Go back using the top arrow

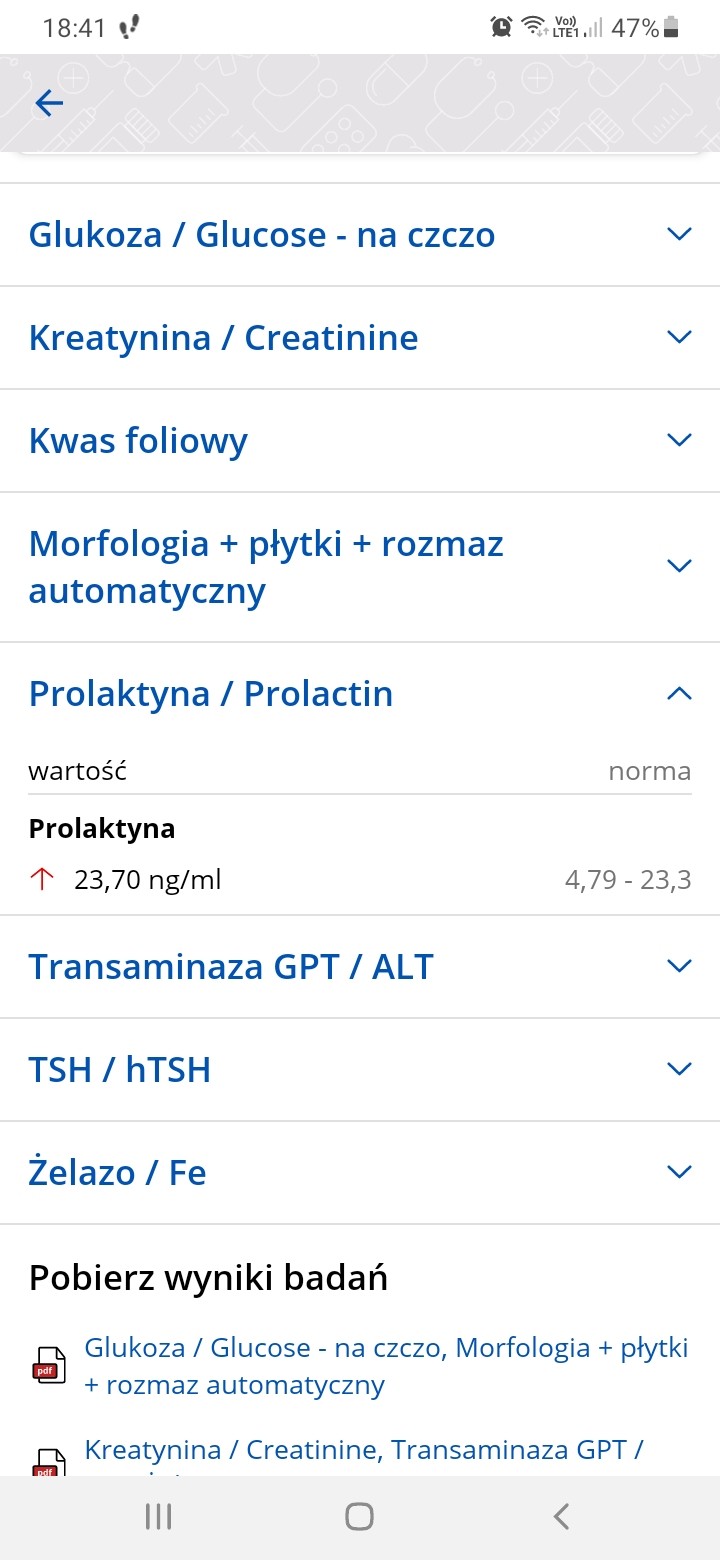[49, 103]
